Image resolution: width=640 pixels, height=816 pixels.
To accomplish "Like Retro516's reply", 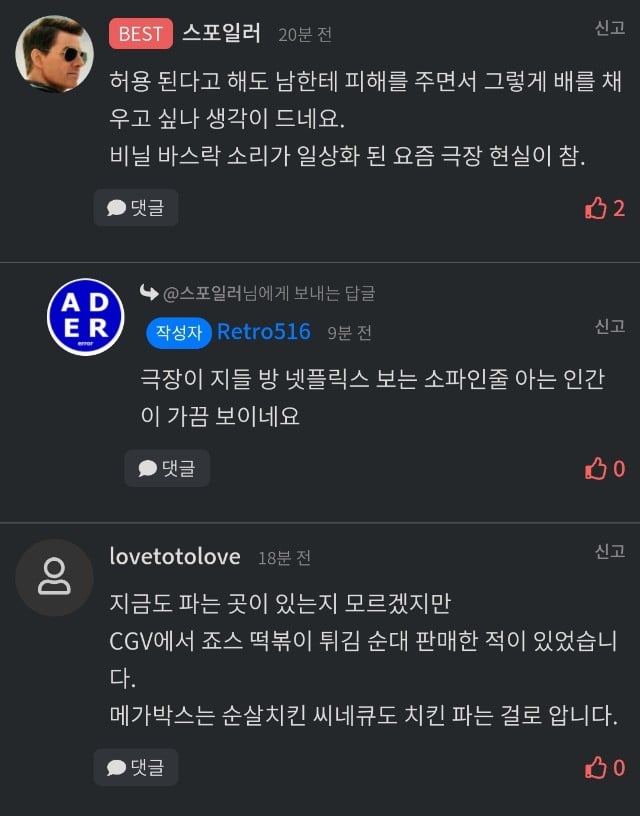I will pyautogui.click(x=605, y=468).
